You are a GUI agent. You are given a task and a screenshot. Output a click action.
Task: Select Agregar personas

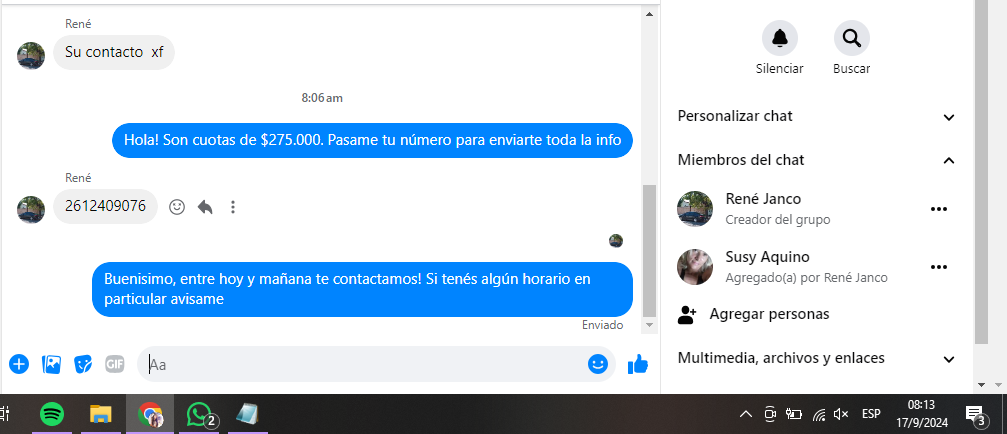768,314
